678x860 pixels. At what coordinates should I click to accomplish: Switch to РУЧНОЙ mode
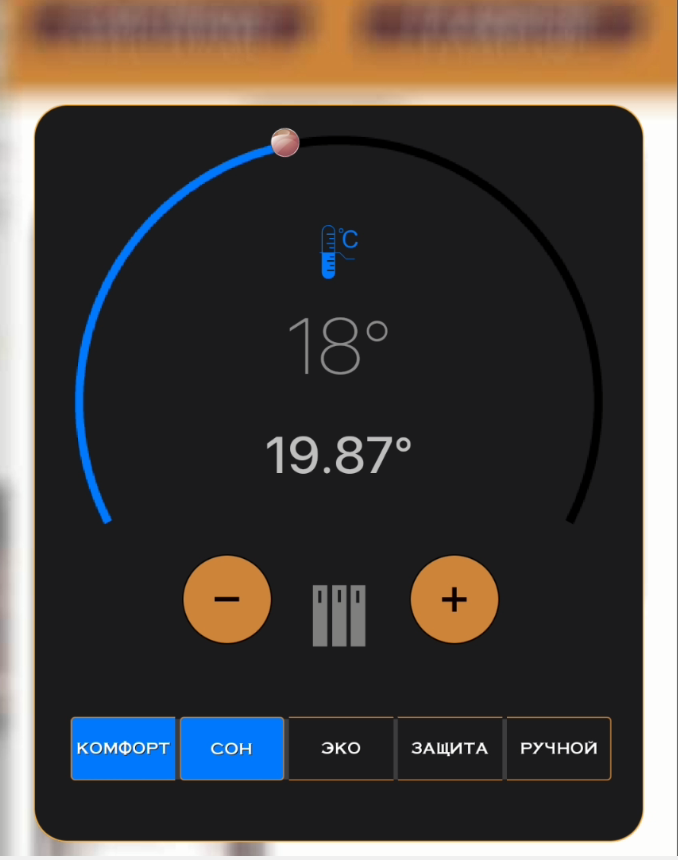click(559, 748)
